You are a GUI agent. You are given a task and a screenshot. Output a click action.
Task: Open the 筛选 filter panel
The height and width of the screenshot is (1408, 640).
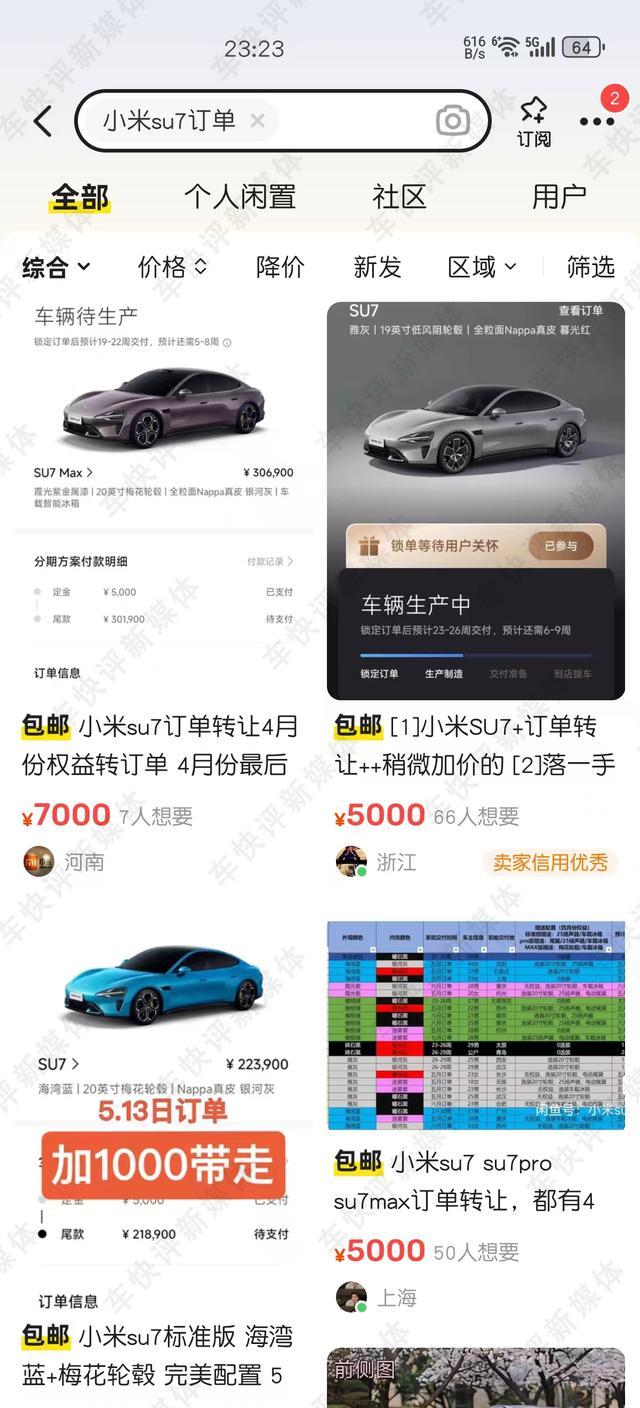[590, 267]
